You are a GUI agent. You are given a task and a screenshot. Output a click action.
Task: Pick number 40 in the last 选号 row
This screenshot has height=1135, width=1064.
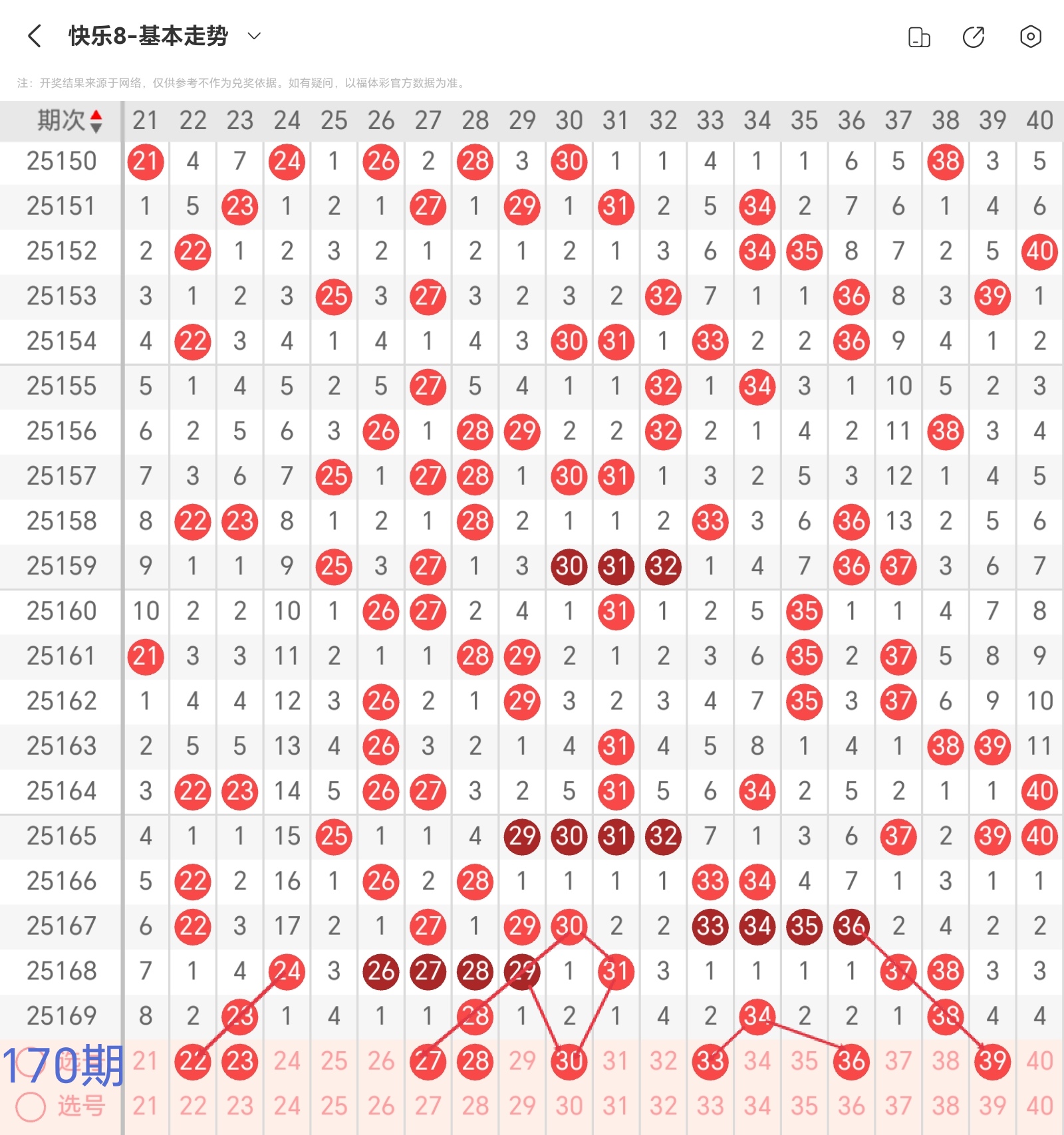1039,1106
